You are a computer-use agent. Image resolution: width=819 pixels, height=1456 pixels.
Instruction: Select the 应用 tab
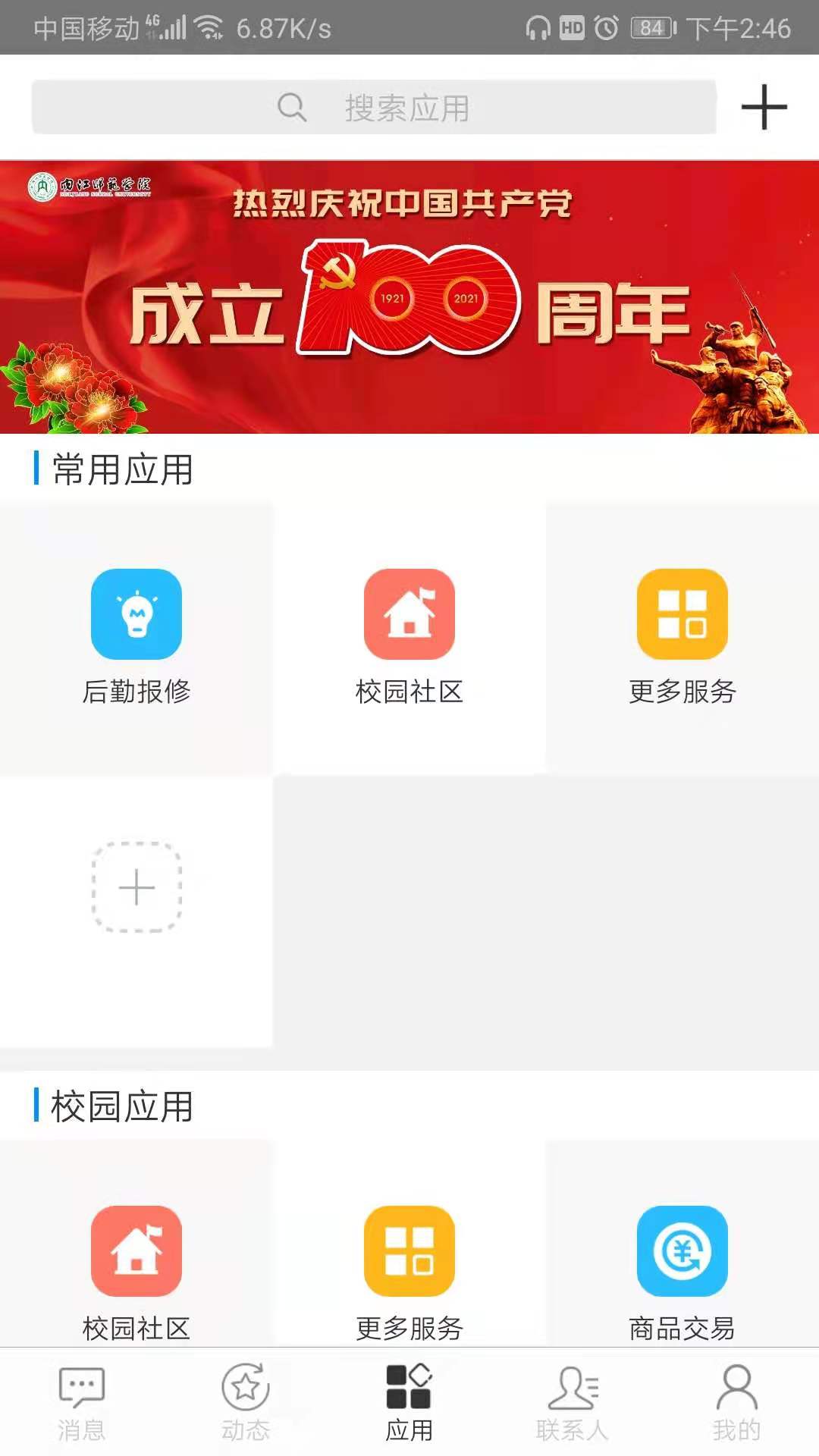409,1403
